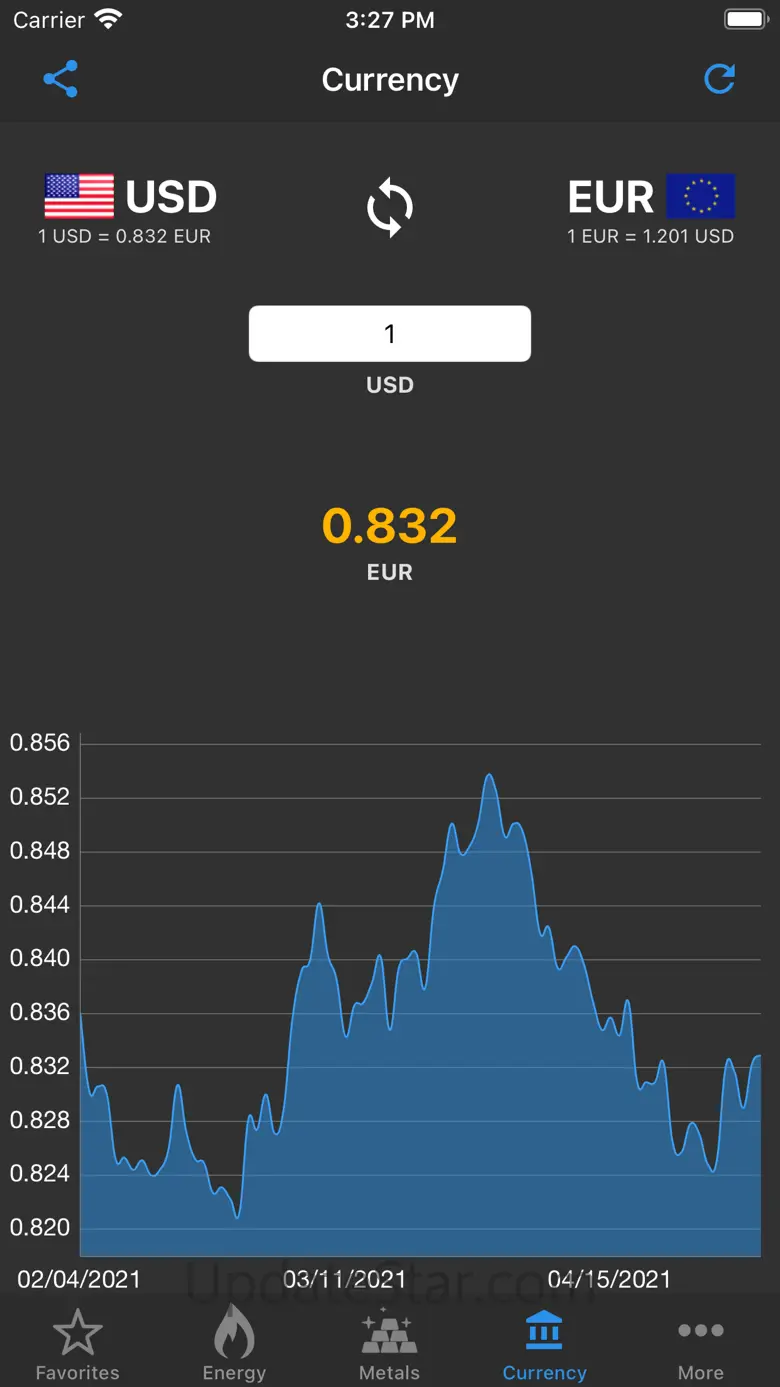
Task: Share the currency conversion
Action: click(61, 79)
